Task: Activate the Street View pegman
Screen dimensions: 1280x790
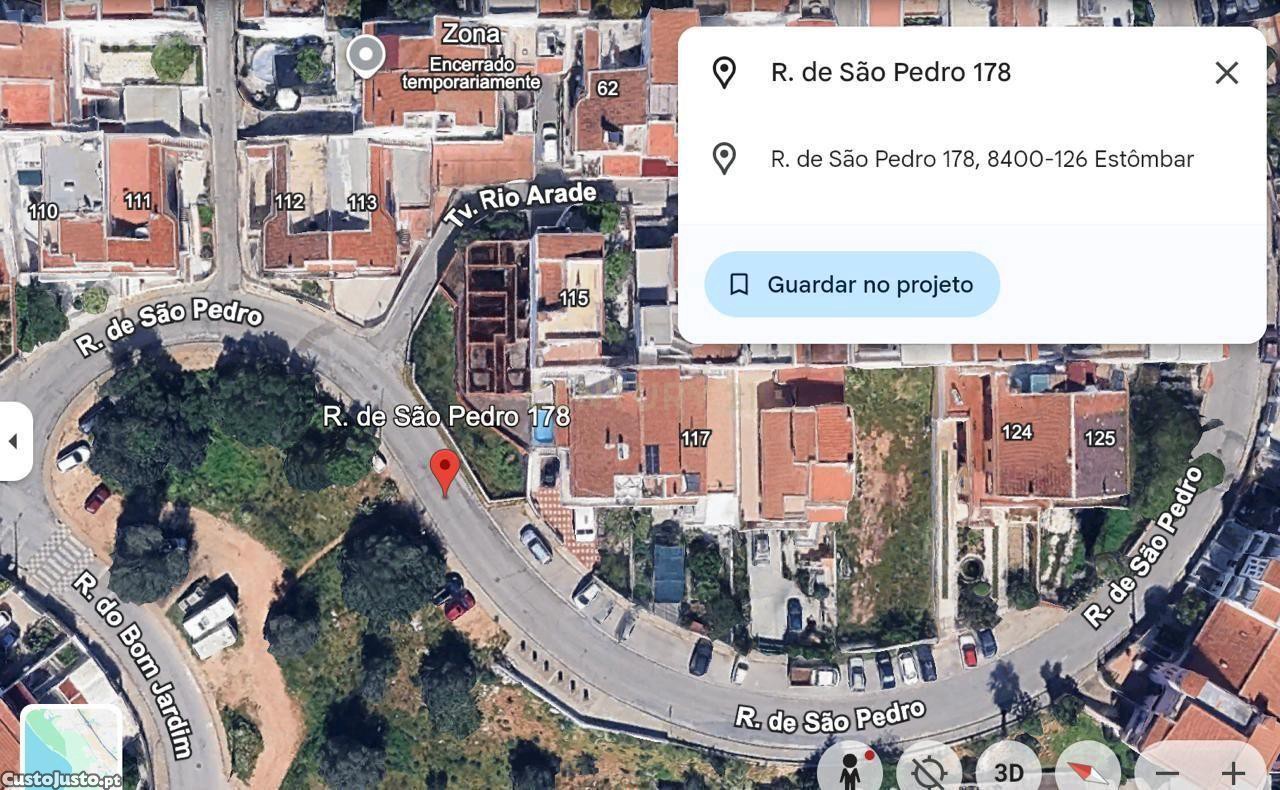Action: 851,770
